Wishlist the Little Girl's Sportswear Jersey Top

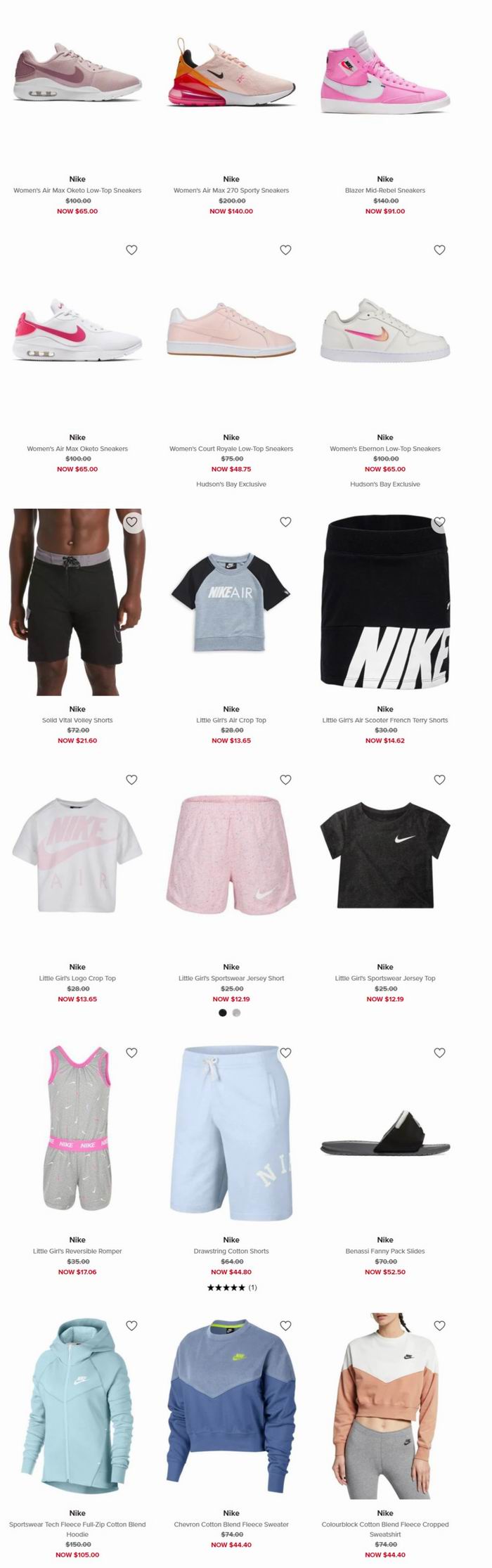point(439,780)
